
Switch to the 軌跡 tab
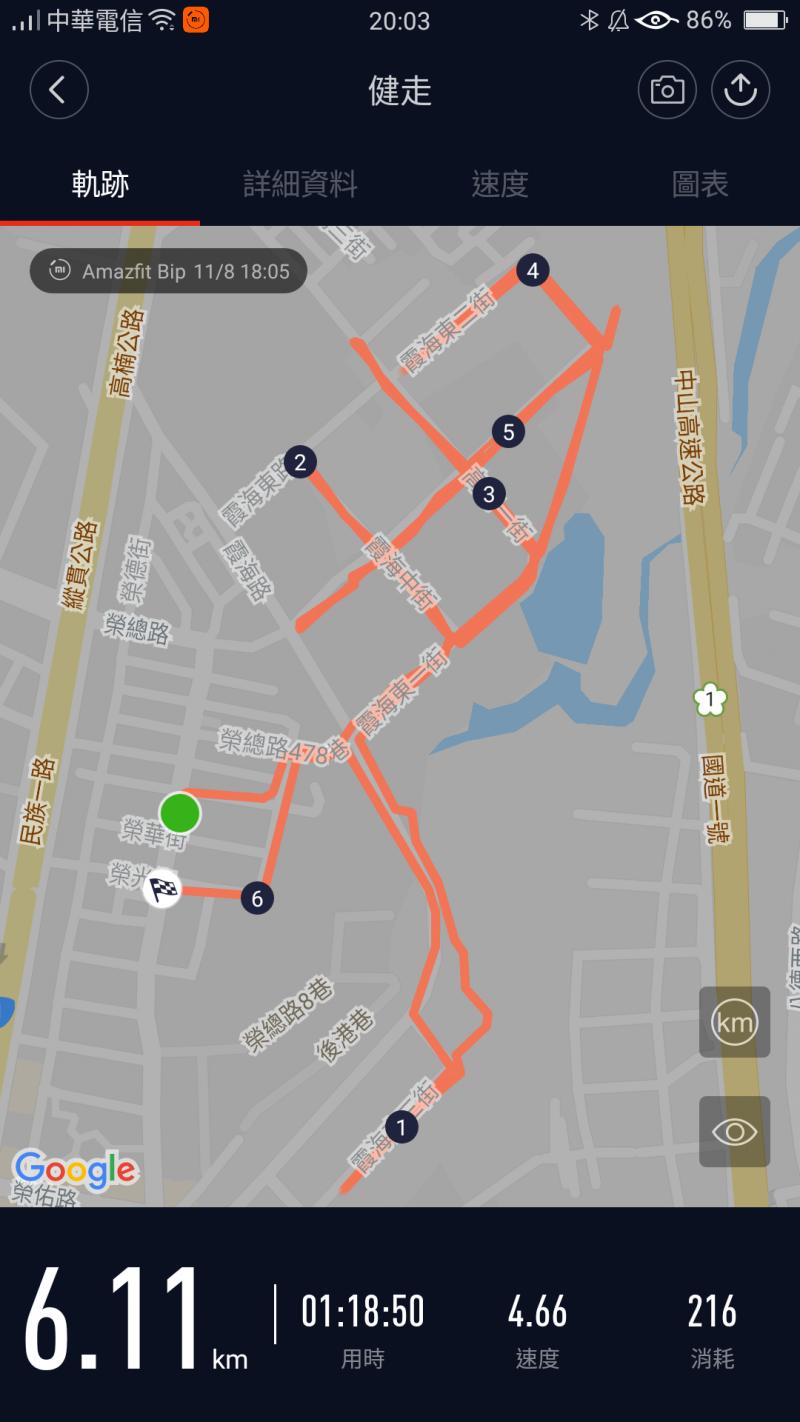point(100,184)
